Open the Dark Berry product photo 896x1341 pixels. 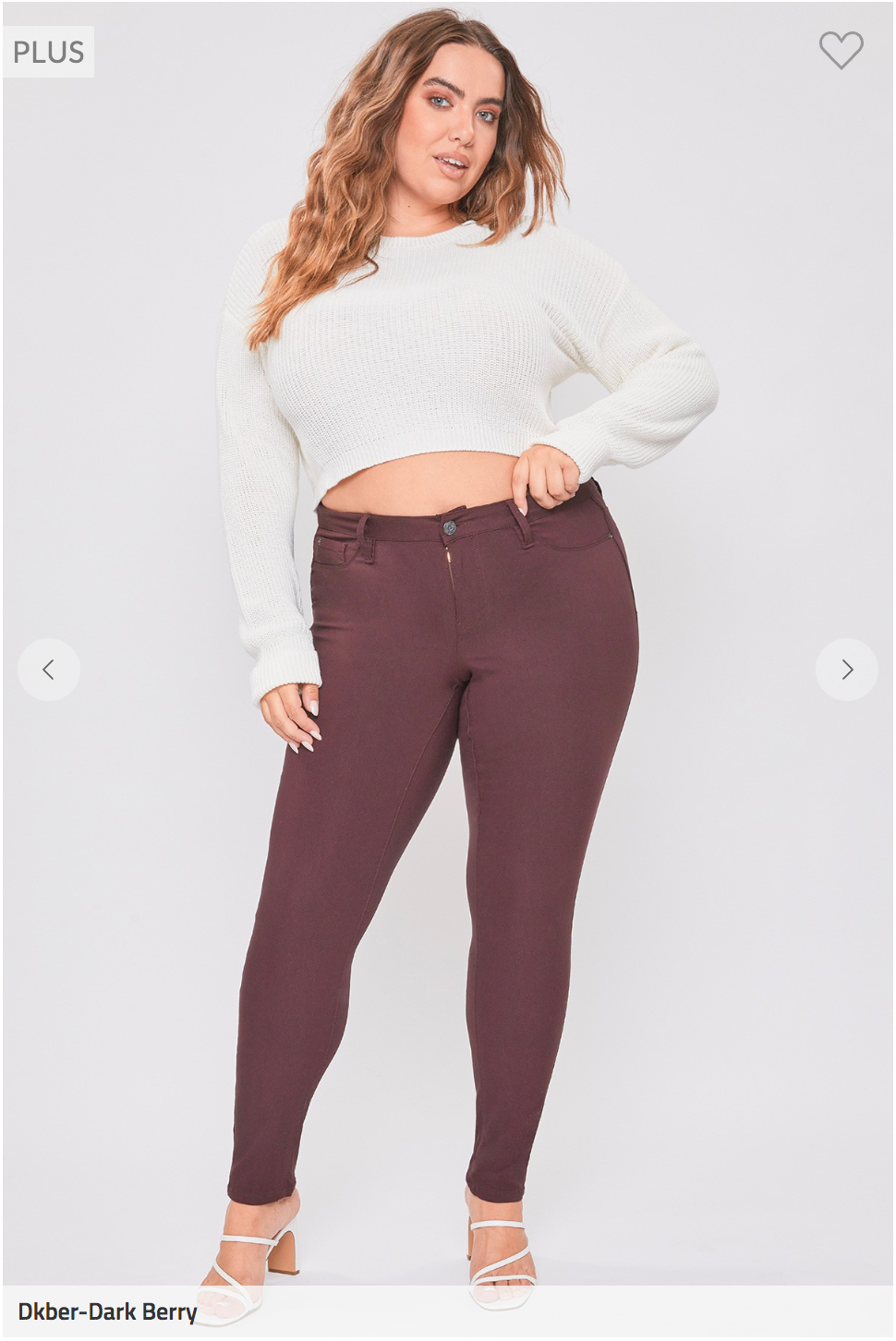(448, 646)
